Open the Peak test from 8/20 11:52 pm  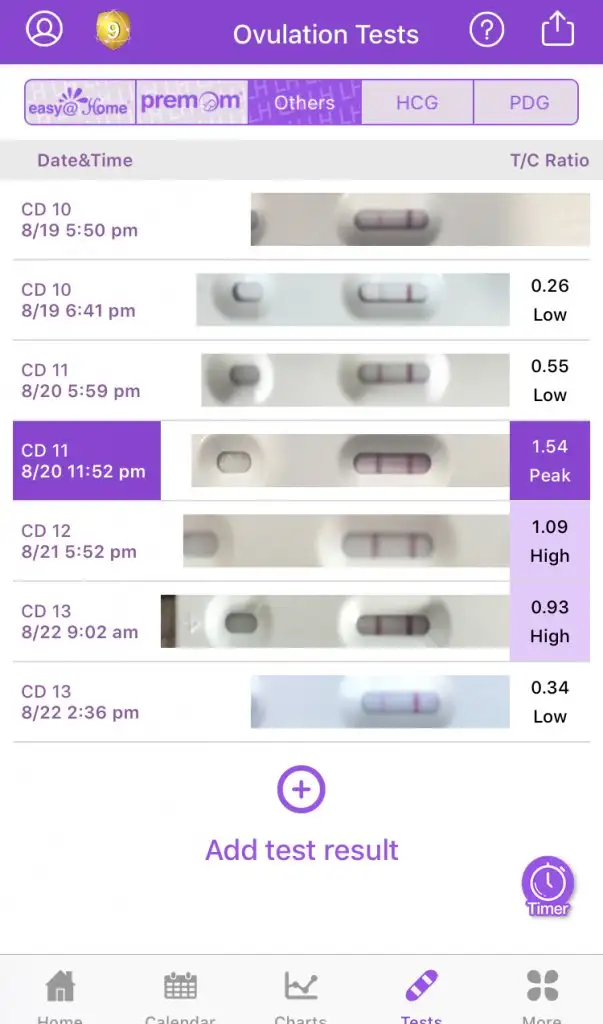click(300, 461)
